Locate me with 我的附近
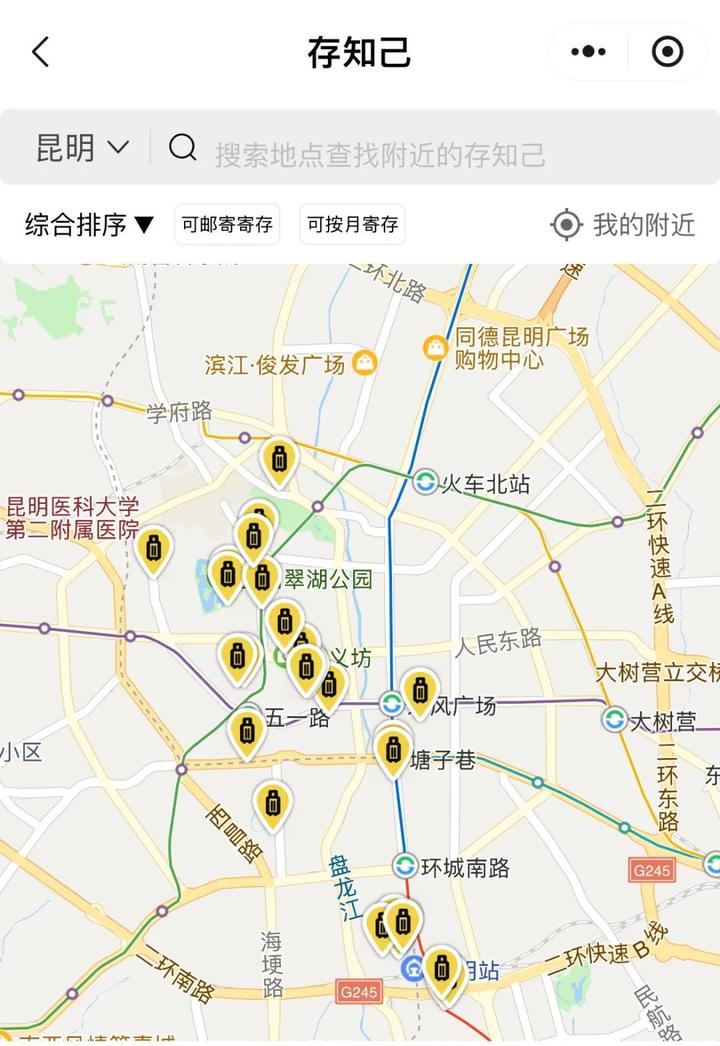This screenshot has height=1046, width=720. [623, 225]
